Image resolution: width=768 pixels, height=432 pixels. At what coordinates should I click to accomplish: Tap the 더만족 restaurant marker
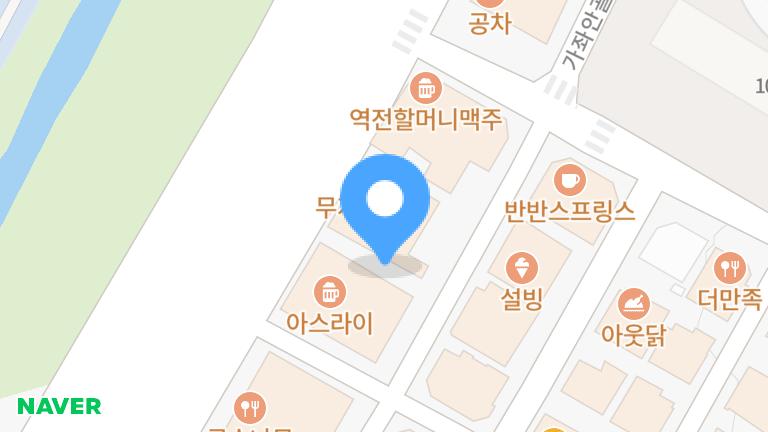[x=730, y=268]
